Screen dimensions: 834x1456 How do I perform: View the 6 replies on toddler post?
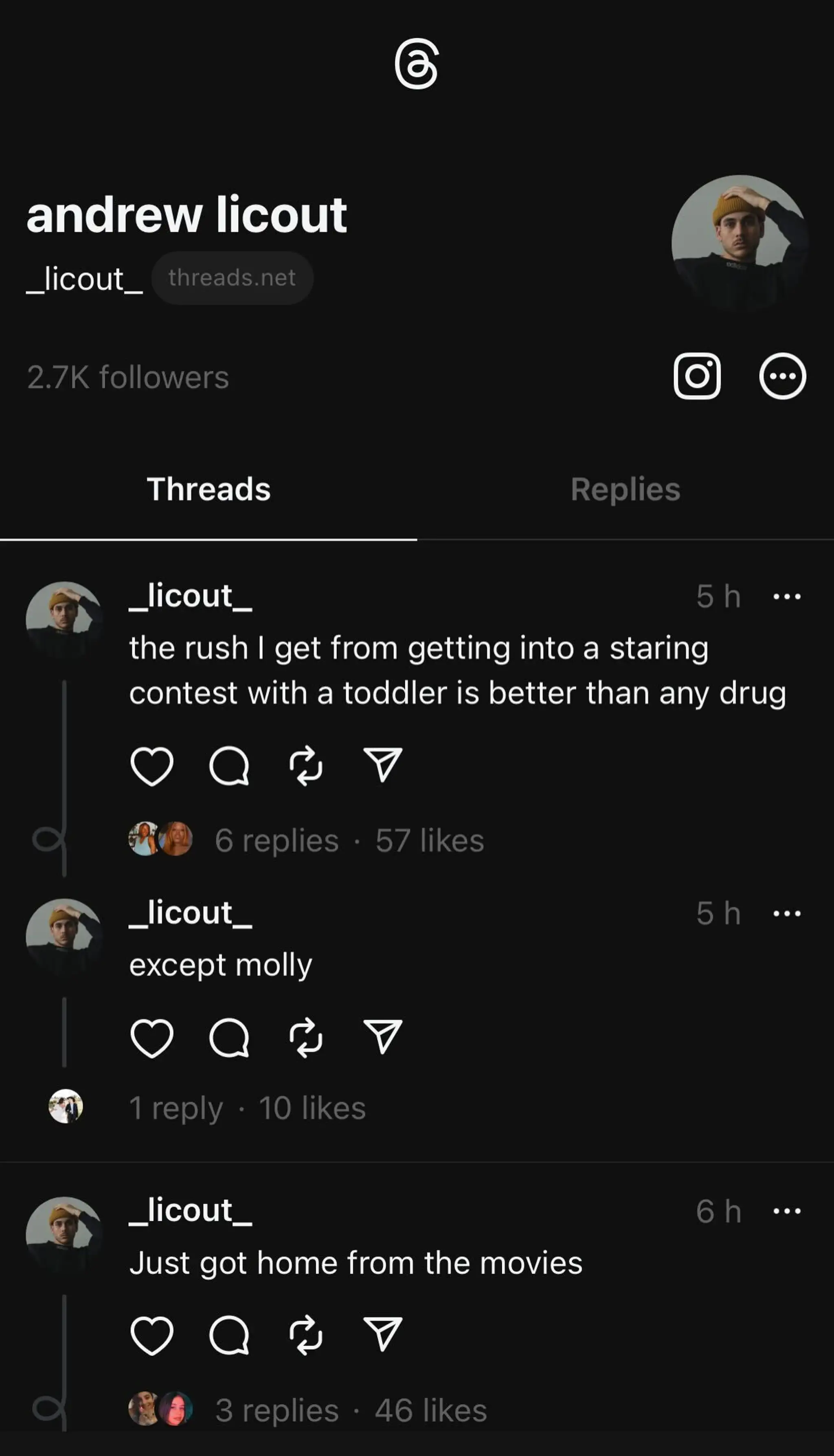pos(277,840)
